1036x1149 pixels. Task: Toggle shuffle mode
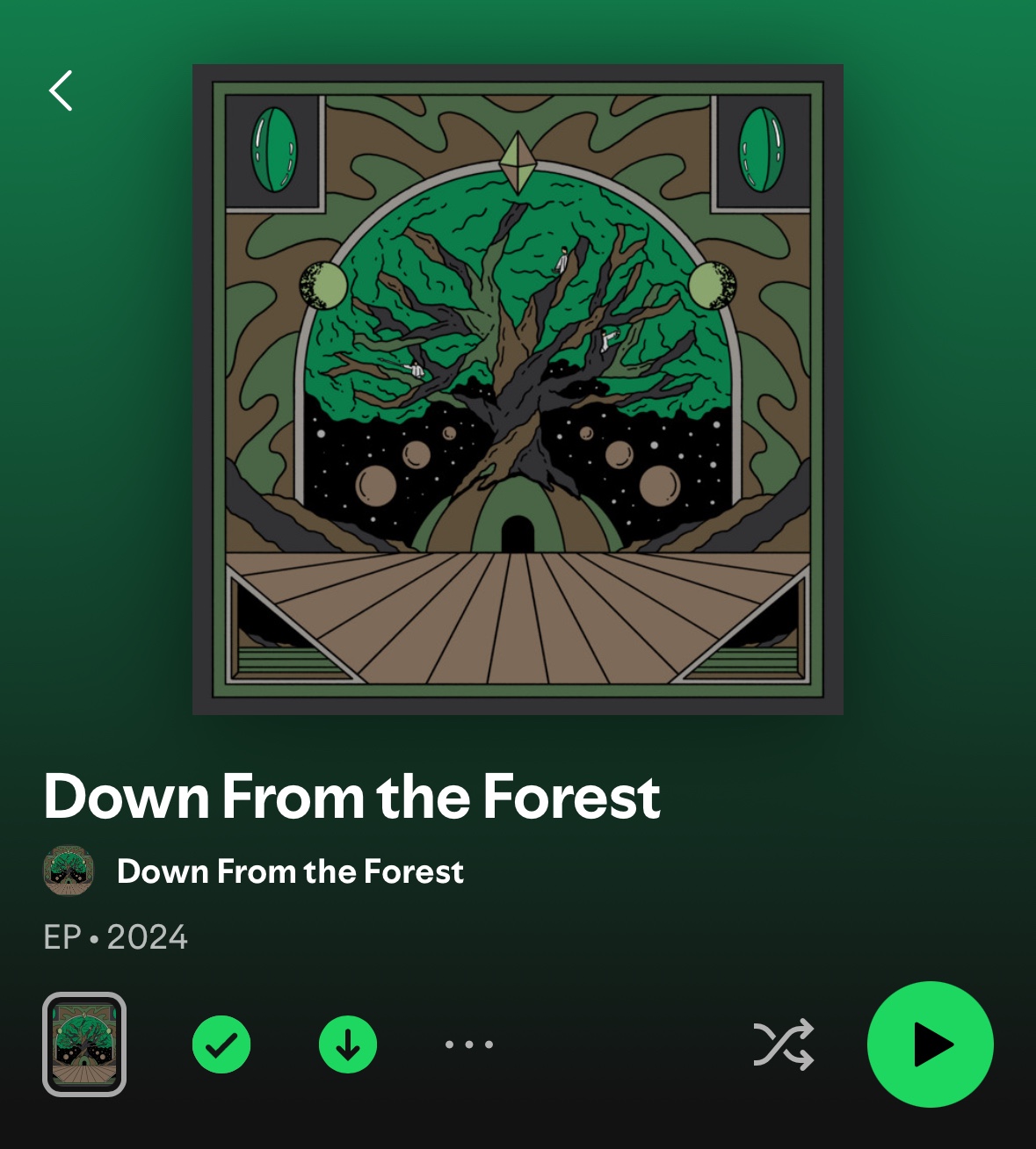[x=783, y=1044]
